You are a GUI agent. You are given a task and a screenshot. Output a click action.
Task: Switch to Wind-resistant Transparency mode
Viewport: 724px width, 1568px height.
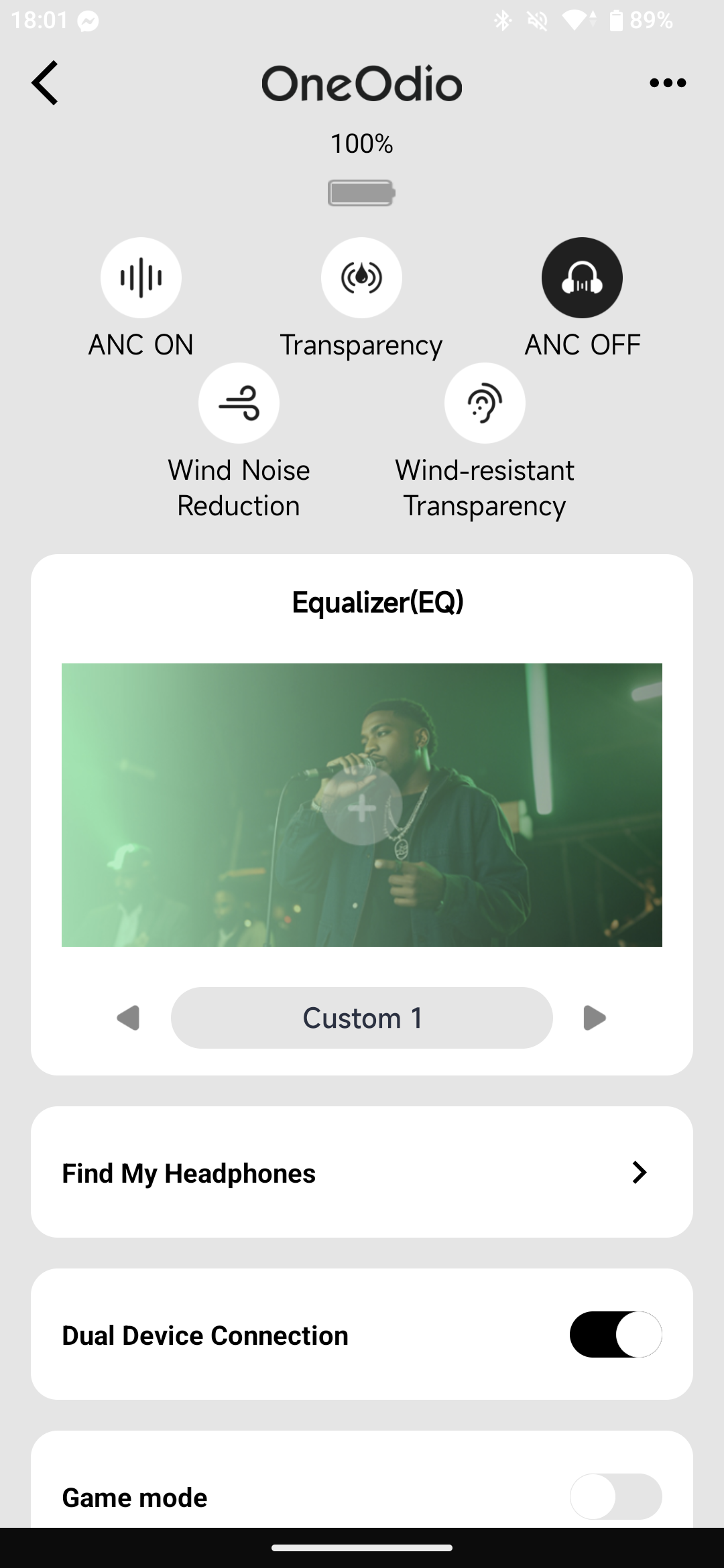pyautogui.click(x=485, y=403)
